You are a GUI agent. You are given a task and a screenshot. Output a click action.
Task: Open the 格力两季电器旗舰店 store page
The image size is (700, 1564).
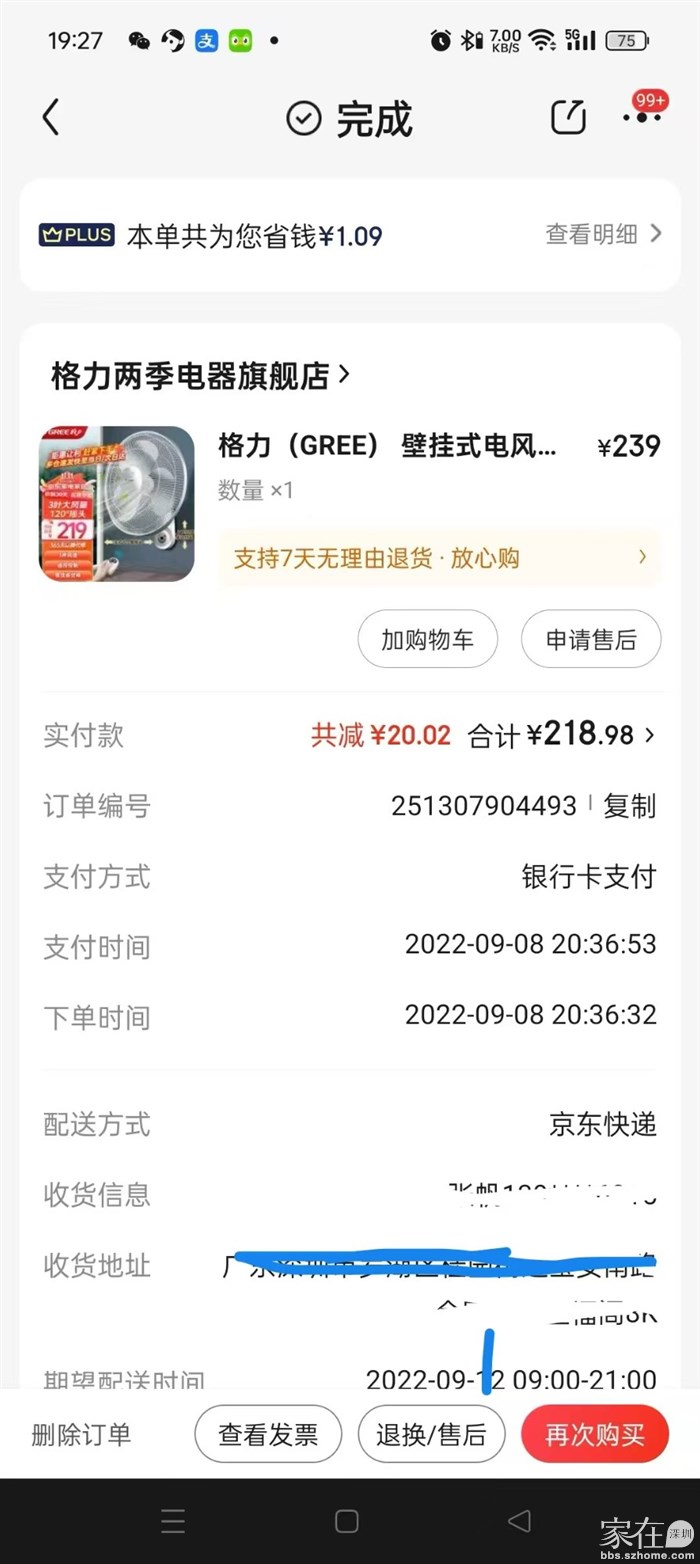200,376
